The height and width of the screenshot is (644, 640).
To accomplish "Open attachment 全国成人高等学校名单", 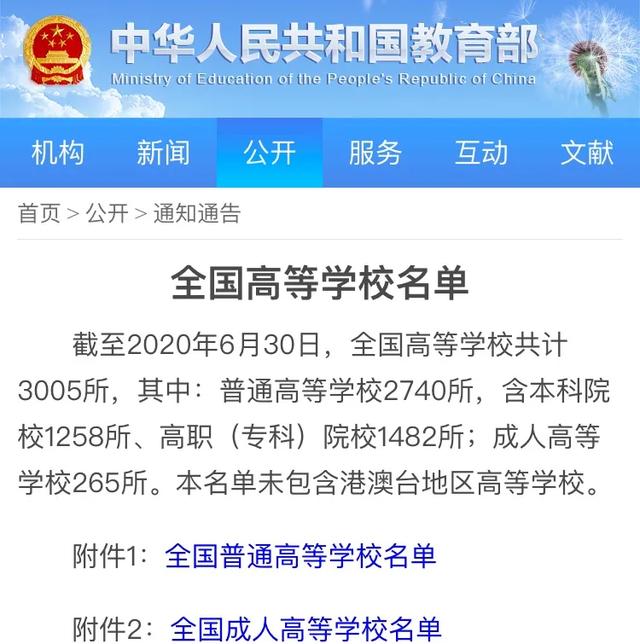I will click(x=305, y=629).
